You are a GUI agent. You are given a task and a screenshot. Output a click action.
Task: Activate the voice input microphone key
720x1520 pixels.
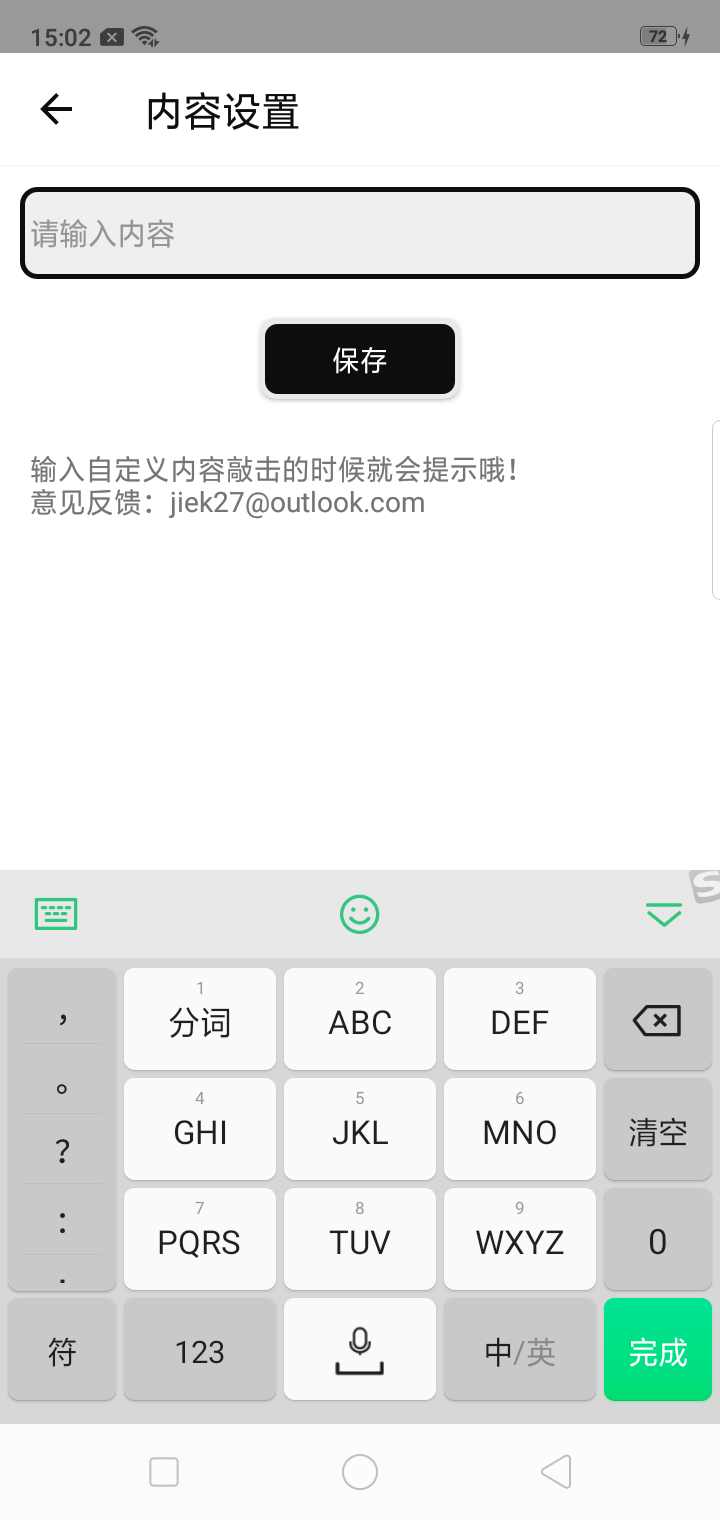(359, 1349)
